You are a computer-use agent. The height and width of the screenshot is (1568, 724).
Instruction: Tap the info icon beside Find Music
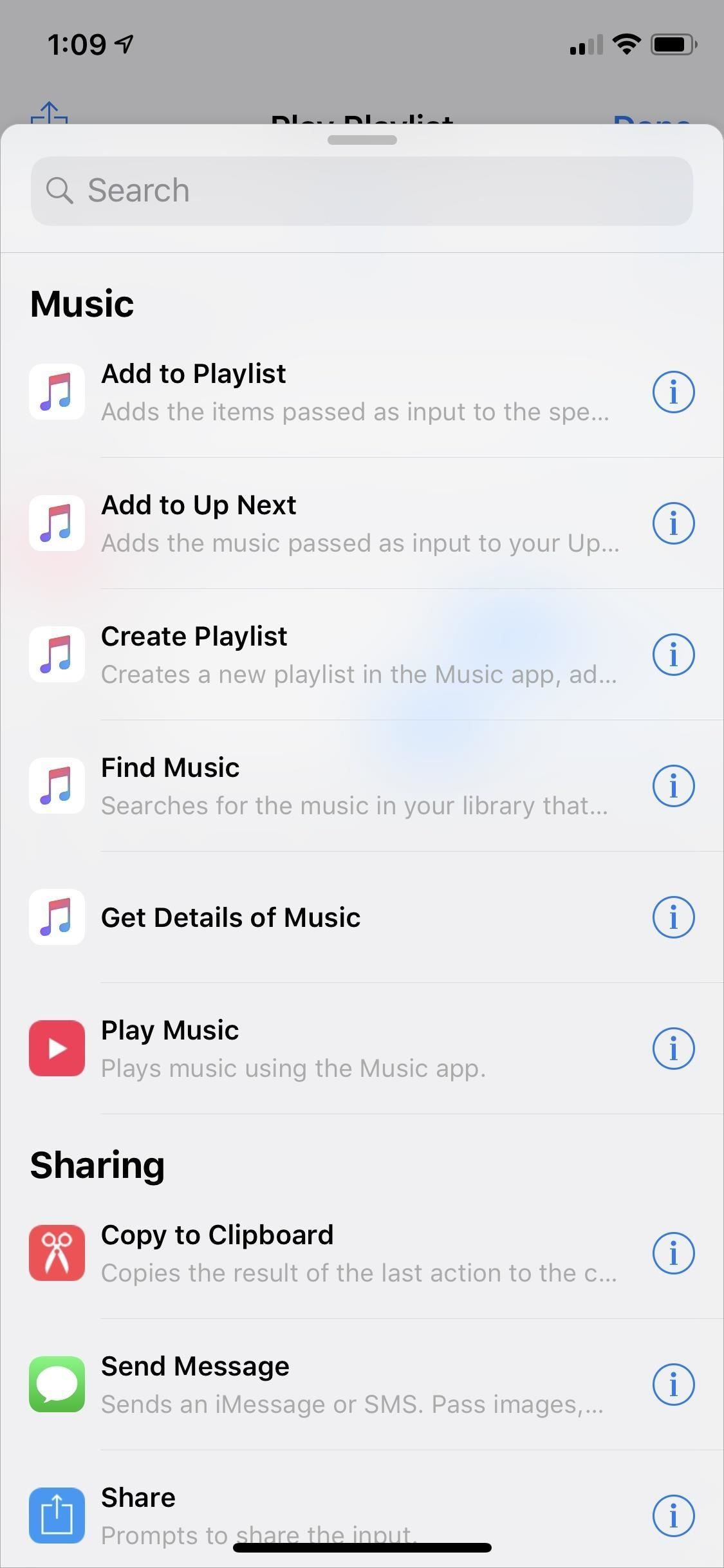pyautogui.click(x=673, y=785)
